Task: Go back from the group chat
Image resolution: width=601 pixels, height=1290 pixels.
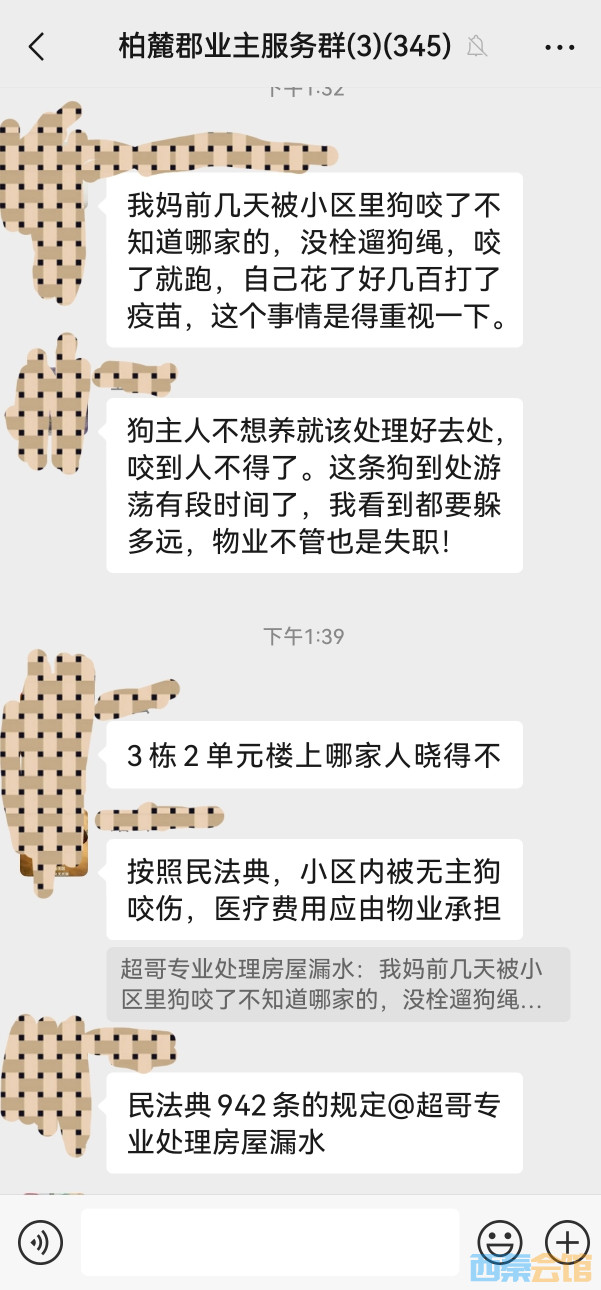Action: pos(37,46)
